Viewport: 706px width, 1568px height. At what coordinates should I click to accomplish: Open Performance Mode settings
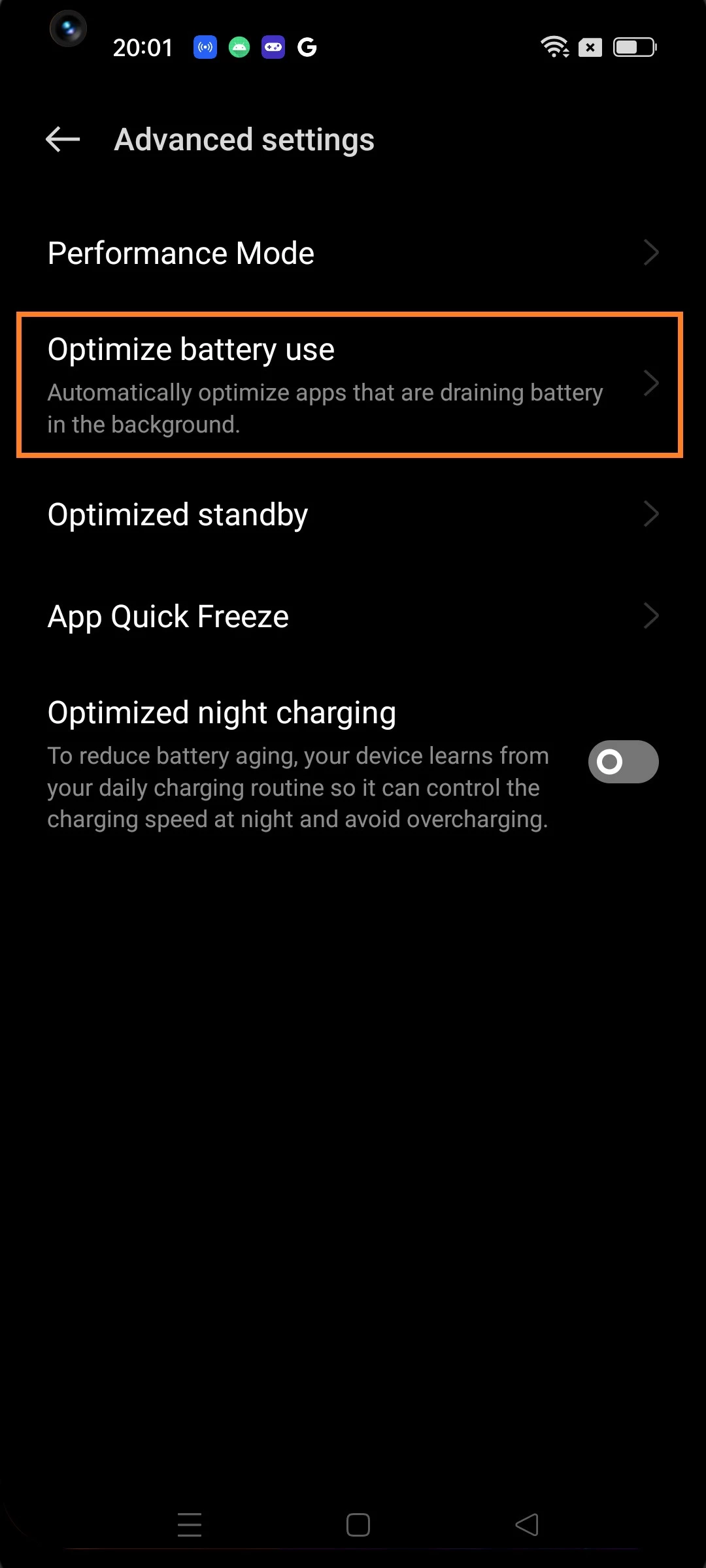[353, 253]
